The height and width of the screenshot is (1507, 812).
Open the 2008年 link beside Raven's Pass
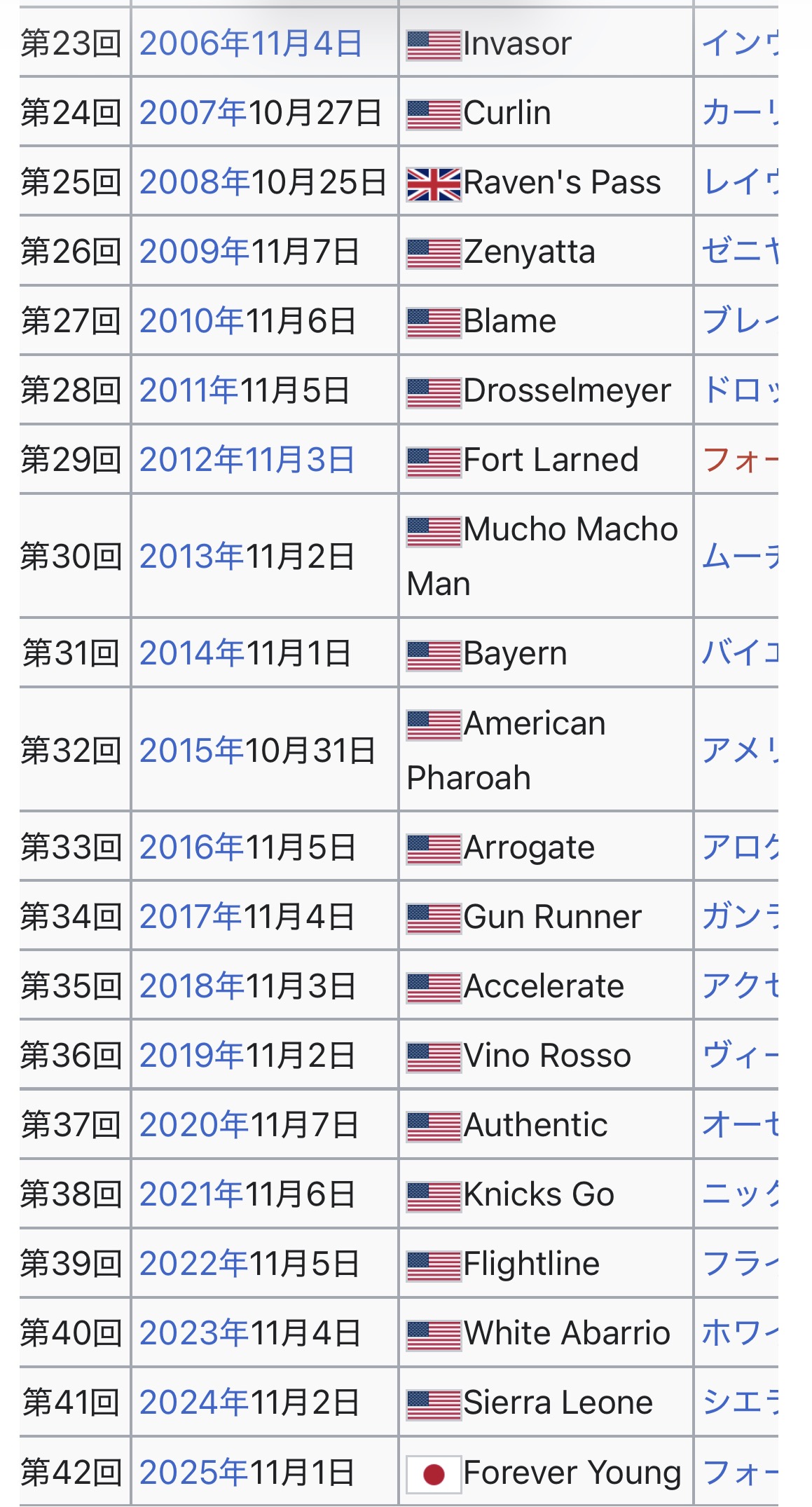194,182
